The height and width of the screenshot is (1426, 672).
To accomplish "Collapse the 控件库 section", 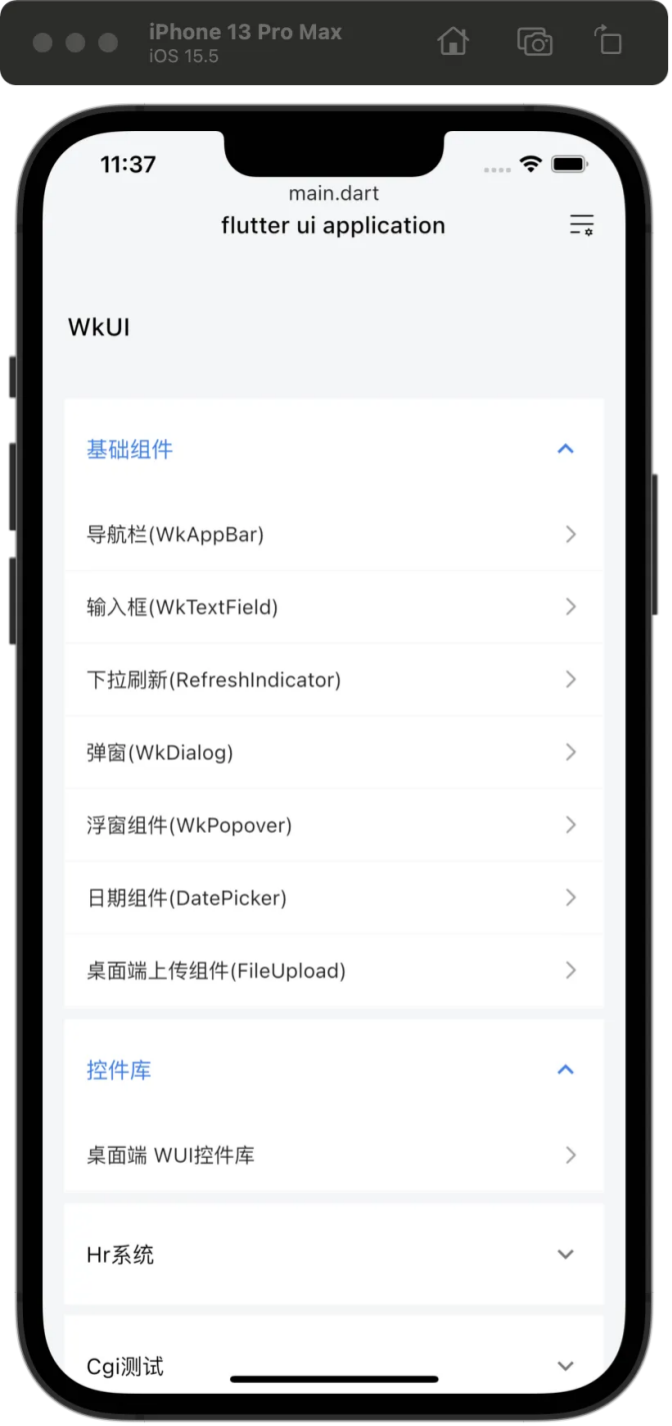I will (565, 1070).
